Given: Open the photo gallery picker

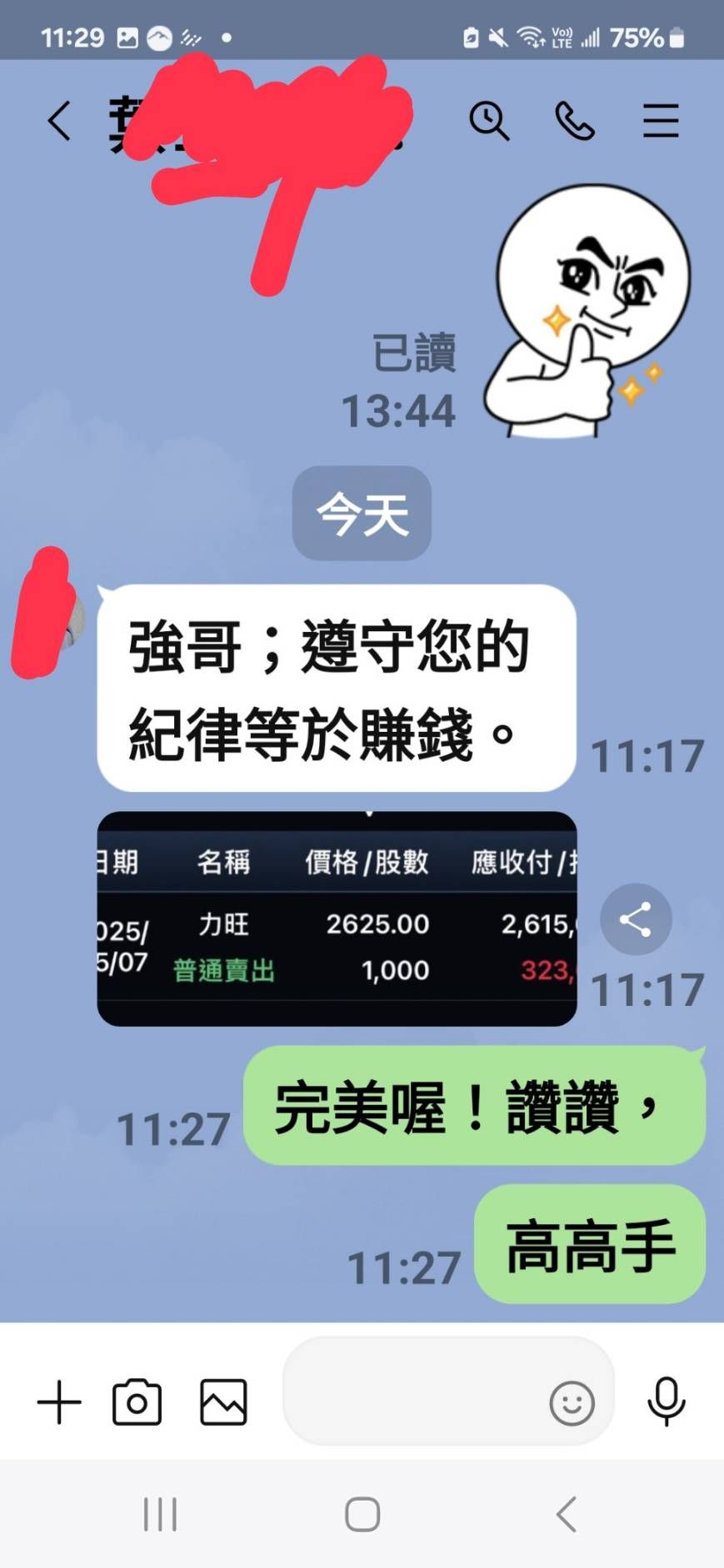Looking at the screenshot, I should click(223, 1402).
